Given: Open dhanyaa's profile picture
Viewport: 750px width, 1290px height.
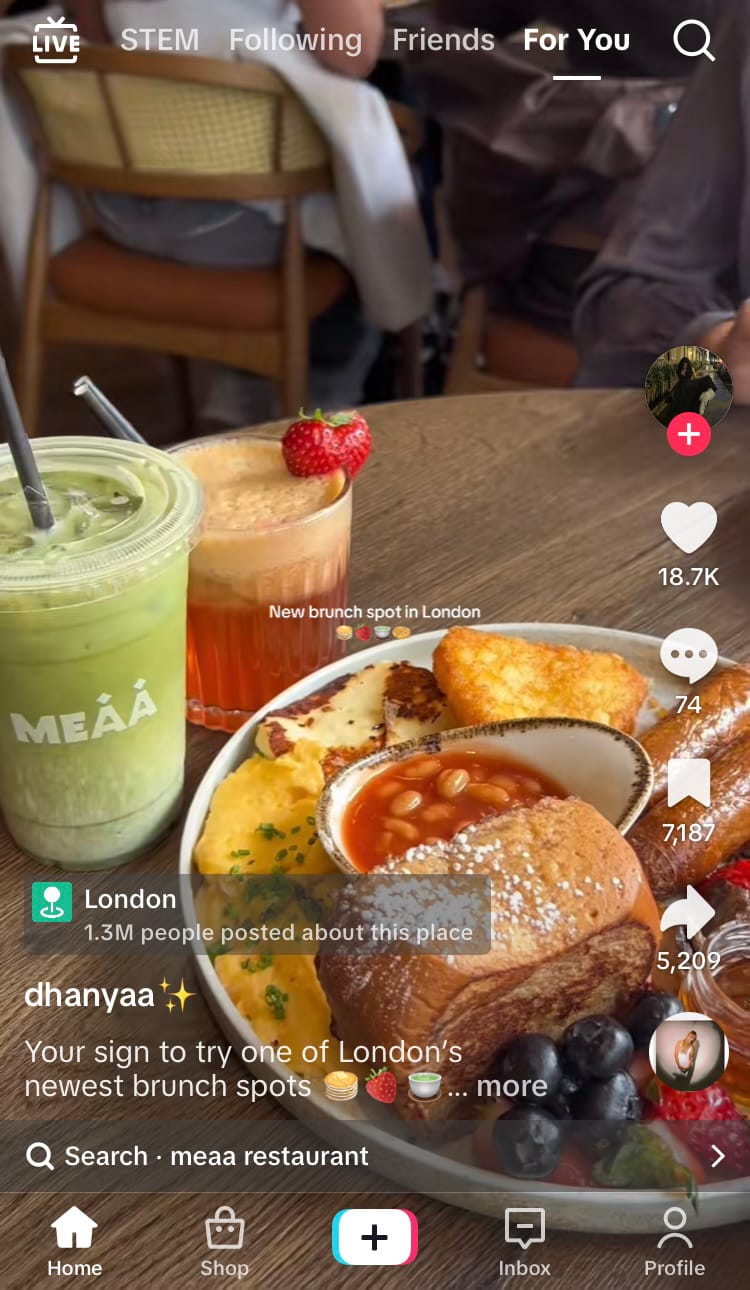Looking at the screenshot, I should pos(688,388).
